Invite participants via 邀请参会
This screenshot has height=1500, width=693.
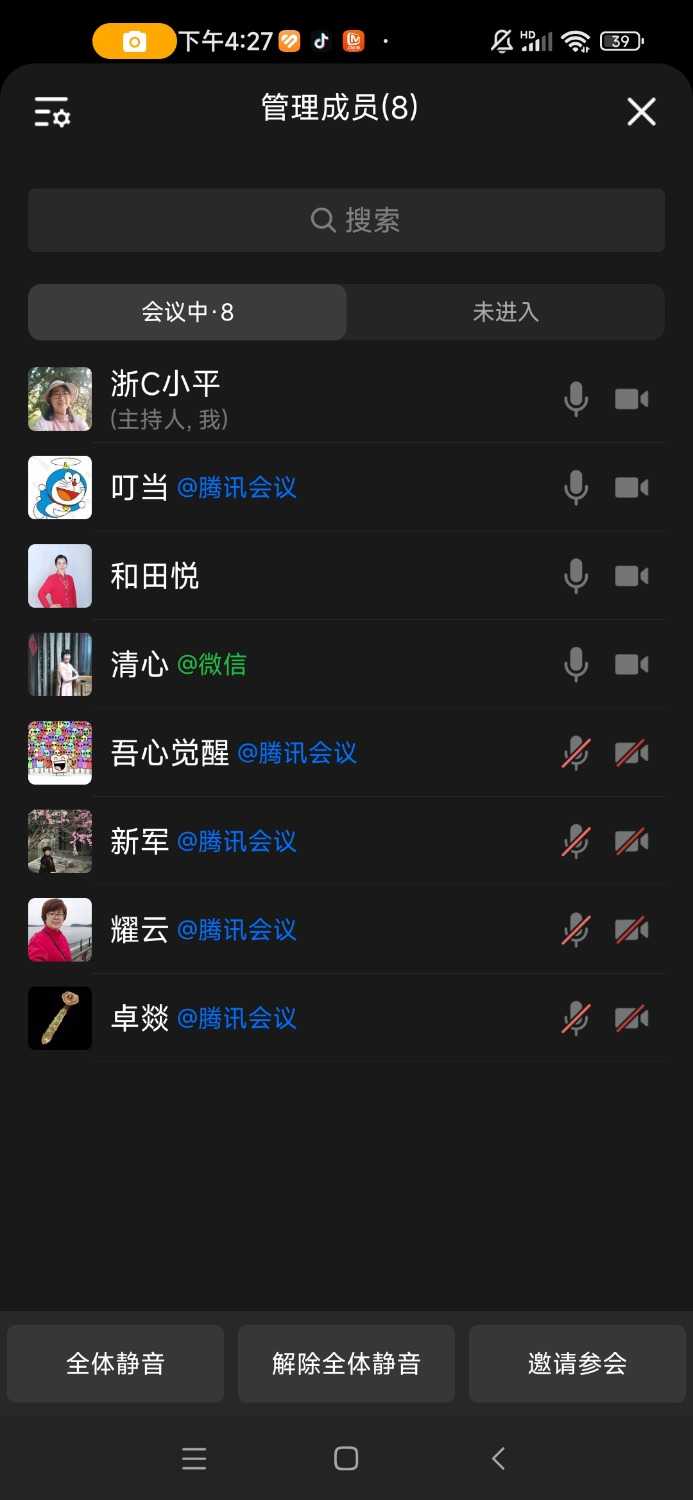click(x=577, y=1363)
